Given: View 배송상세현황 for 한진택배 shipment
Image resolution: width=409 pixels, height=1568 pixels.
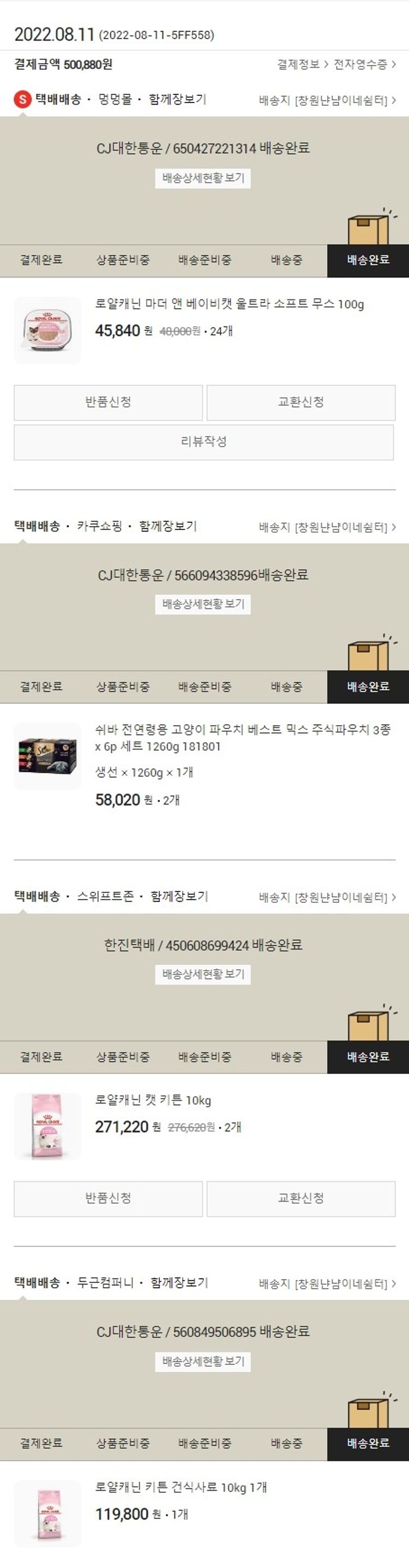Looking at the screenshot, I should click(203, 974).
